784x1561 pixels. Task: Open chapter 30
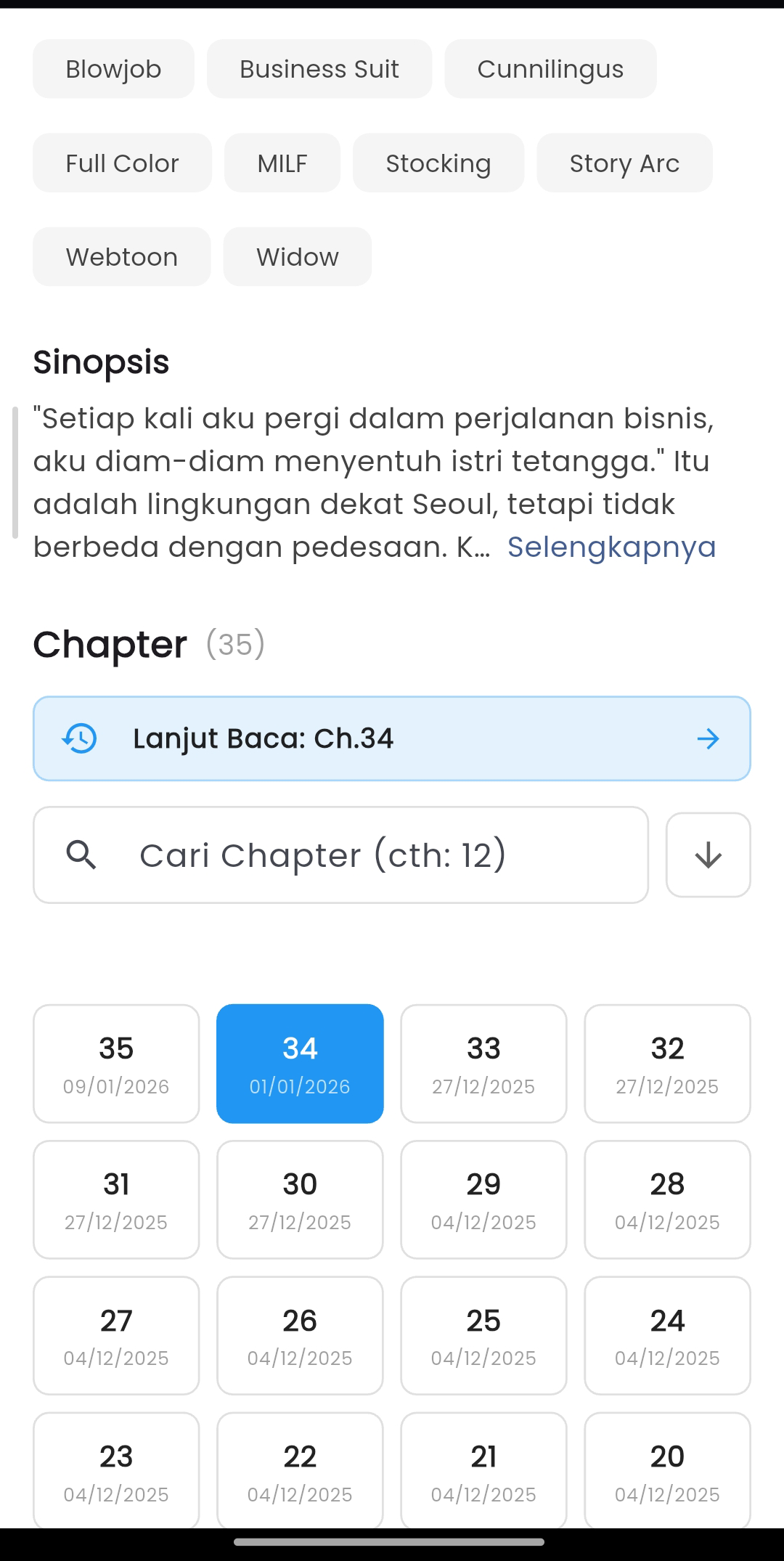(300, 1199)
